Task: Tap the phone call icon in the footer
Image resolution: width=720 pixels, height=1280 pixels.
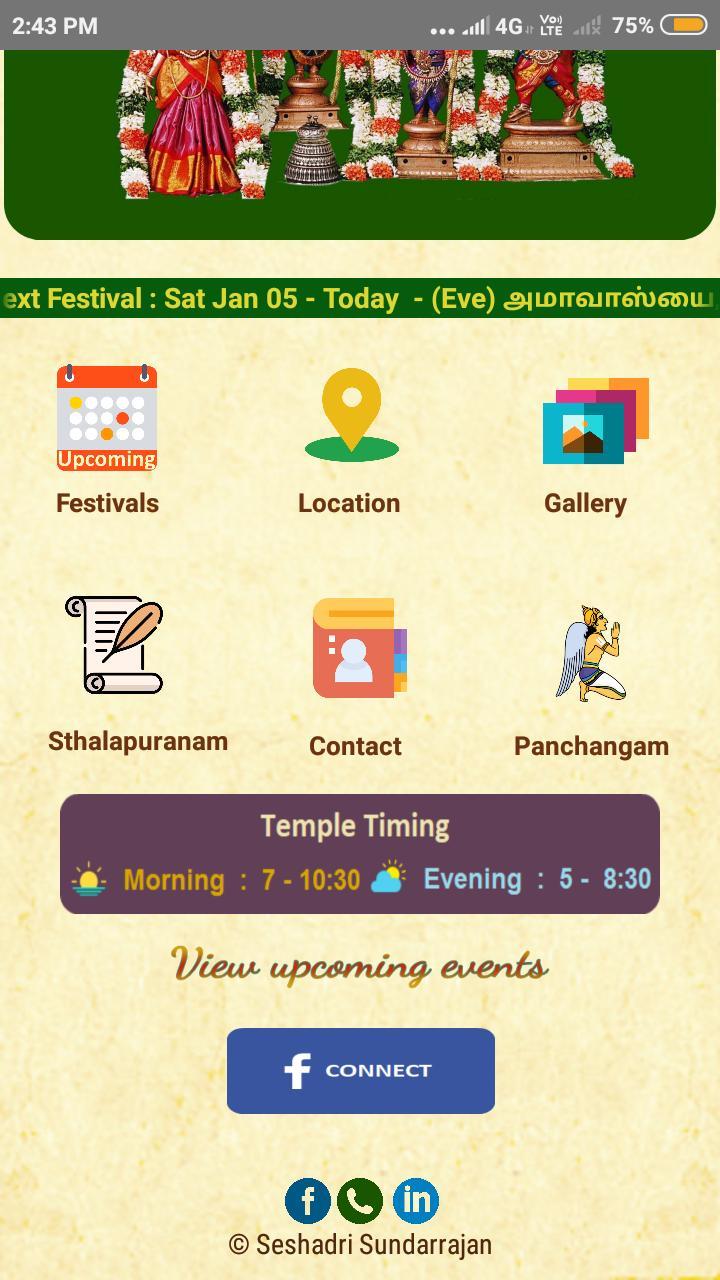Action: 360,1201
